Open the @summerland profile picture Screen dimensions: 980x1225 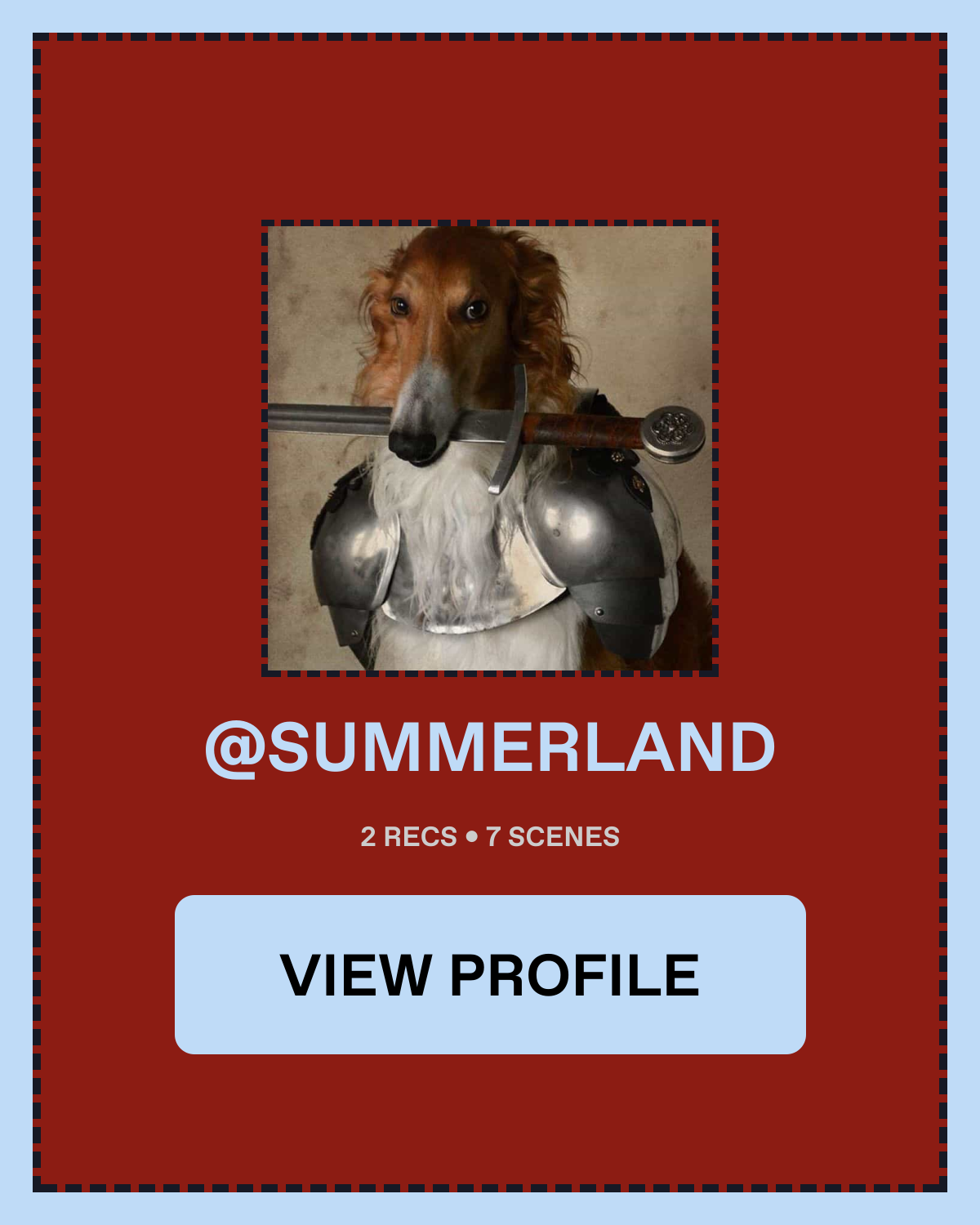(490, 448)
